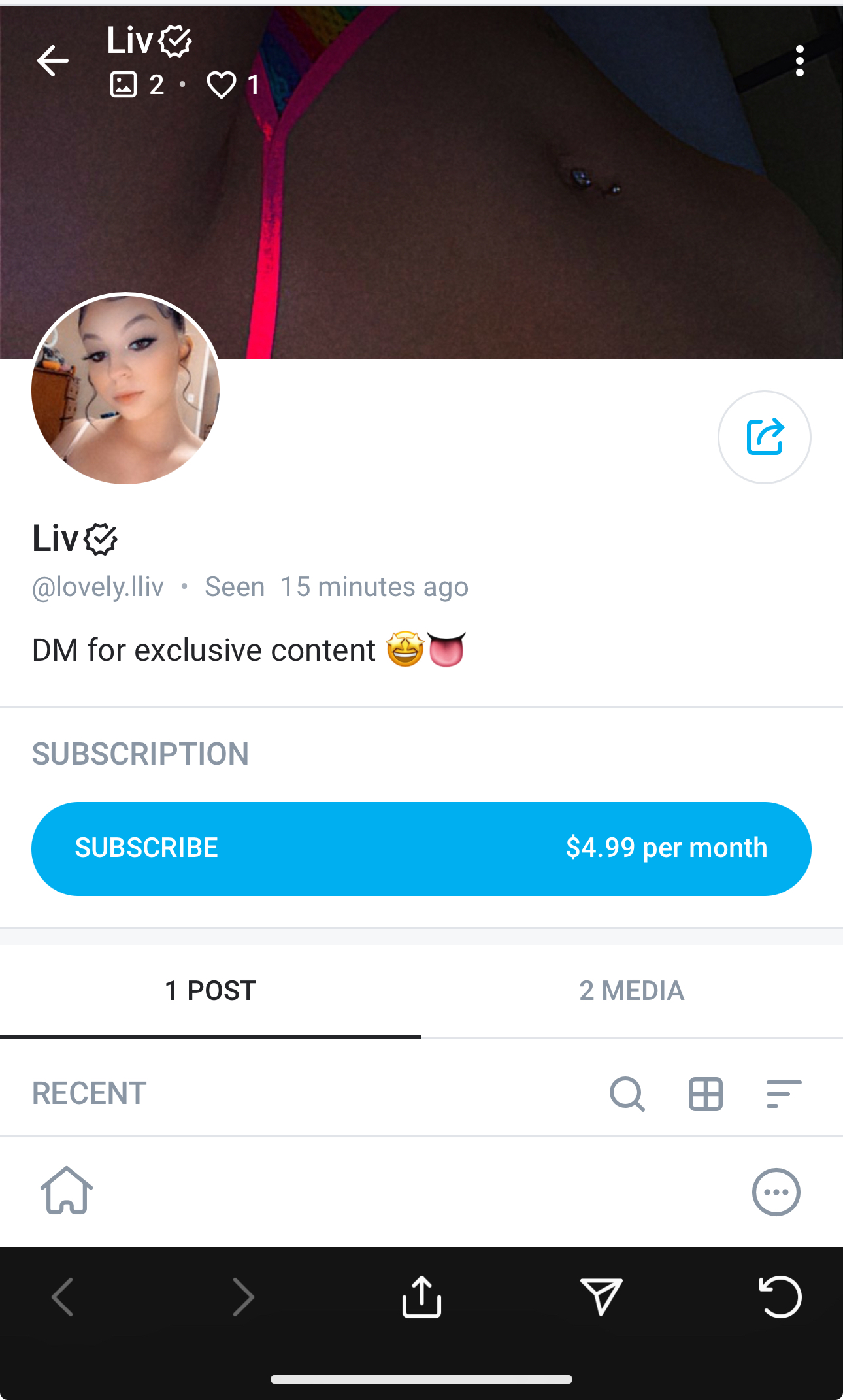Search within recent posts
The width and height of the screenshot is (843, 1400).
627,1093
